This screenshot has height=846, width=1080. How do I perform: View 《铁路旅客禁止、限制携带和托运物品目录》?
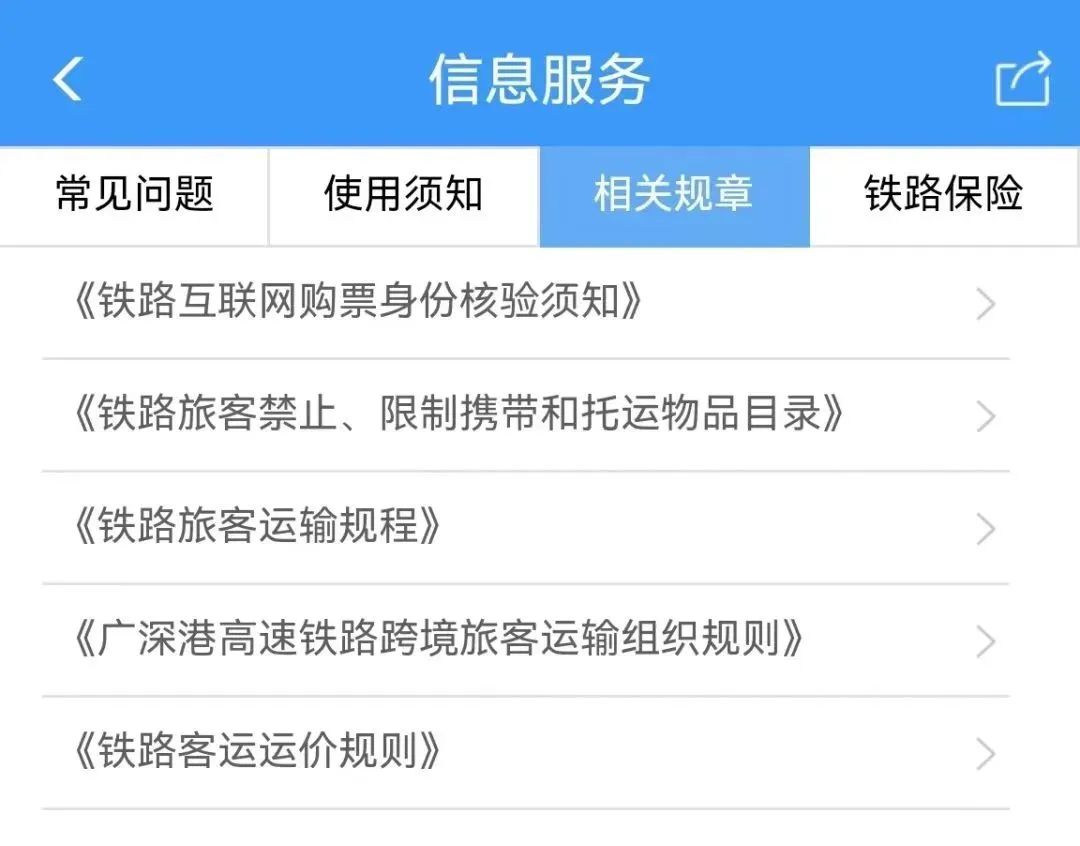coord(525,415)
